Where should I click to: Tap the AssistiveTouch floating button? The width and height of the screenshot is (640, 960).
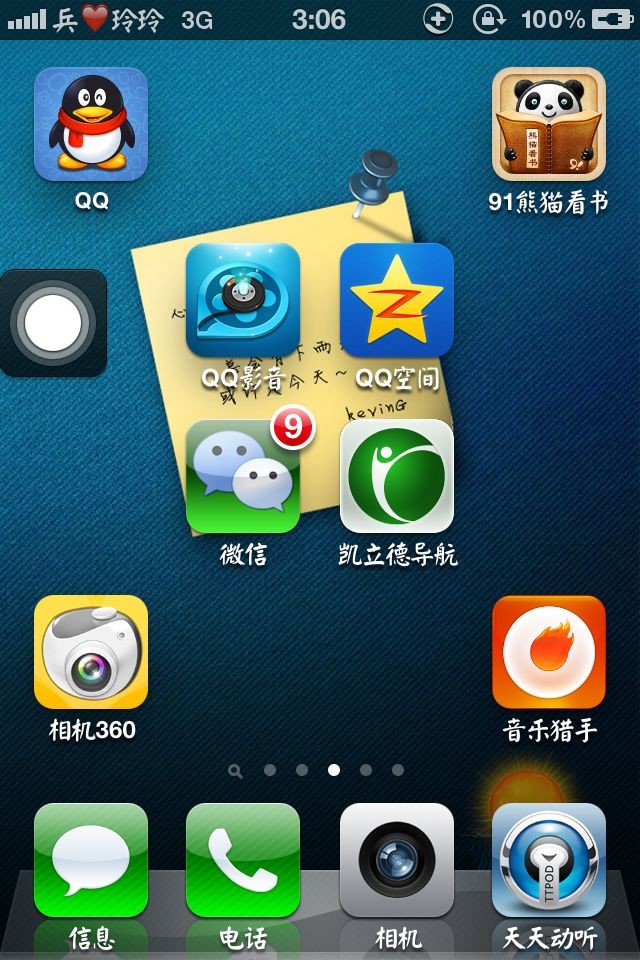pos(52,322)
